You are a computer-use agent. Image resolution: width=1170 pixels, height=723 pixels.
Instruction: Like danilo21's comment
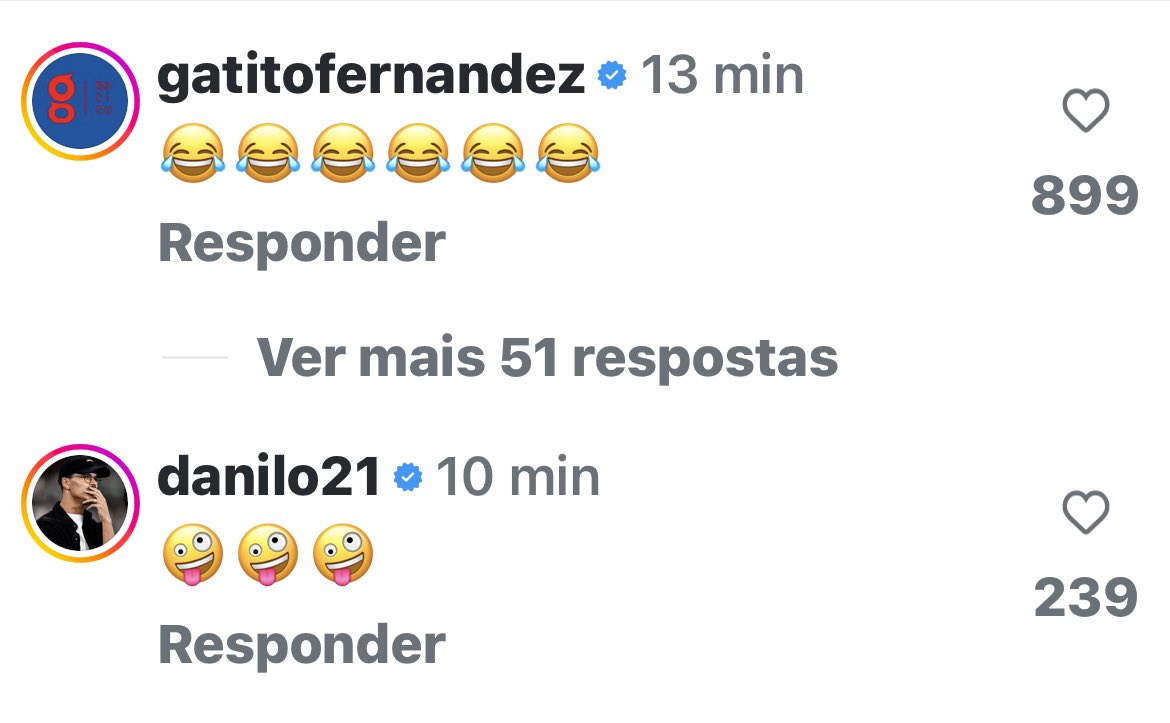[1085, 514]
